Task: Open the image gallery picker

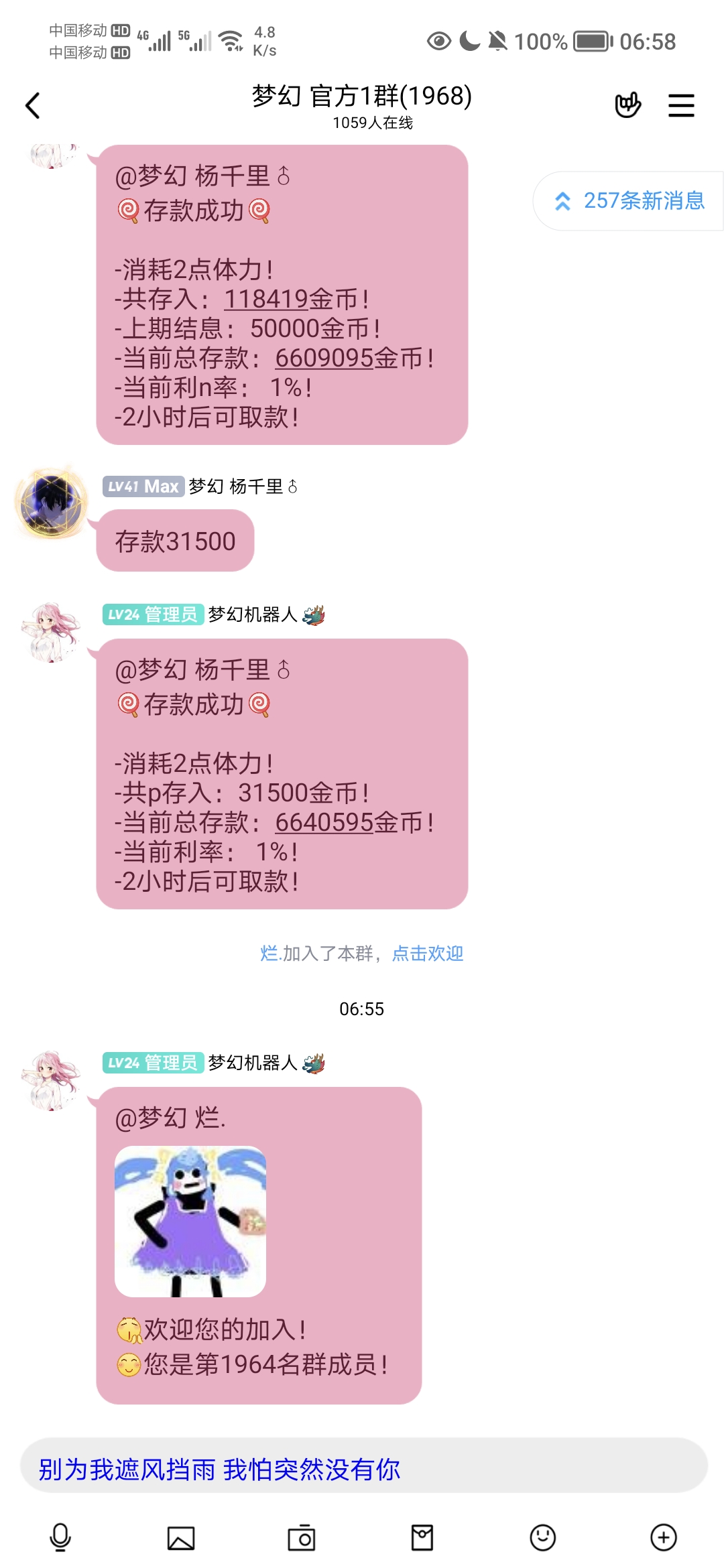Action: pyautogui.click(x=180, y=1537)
